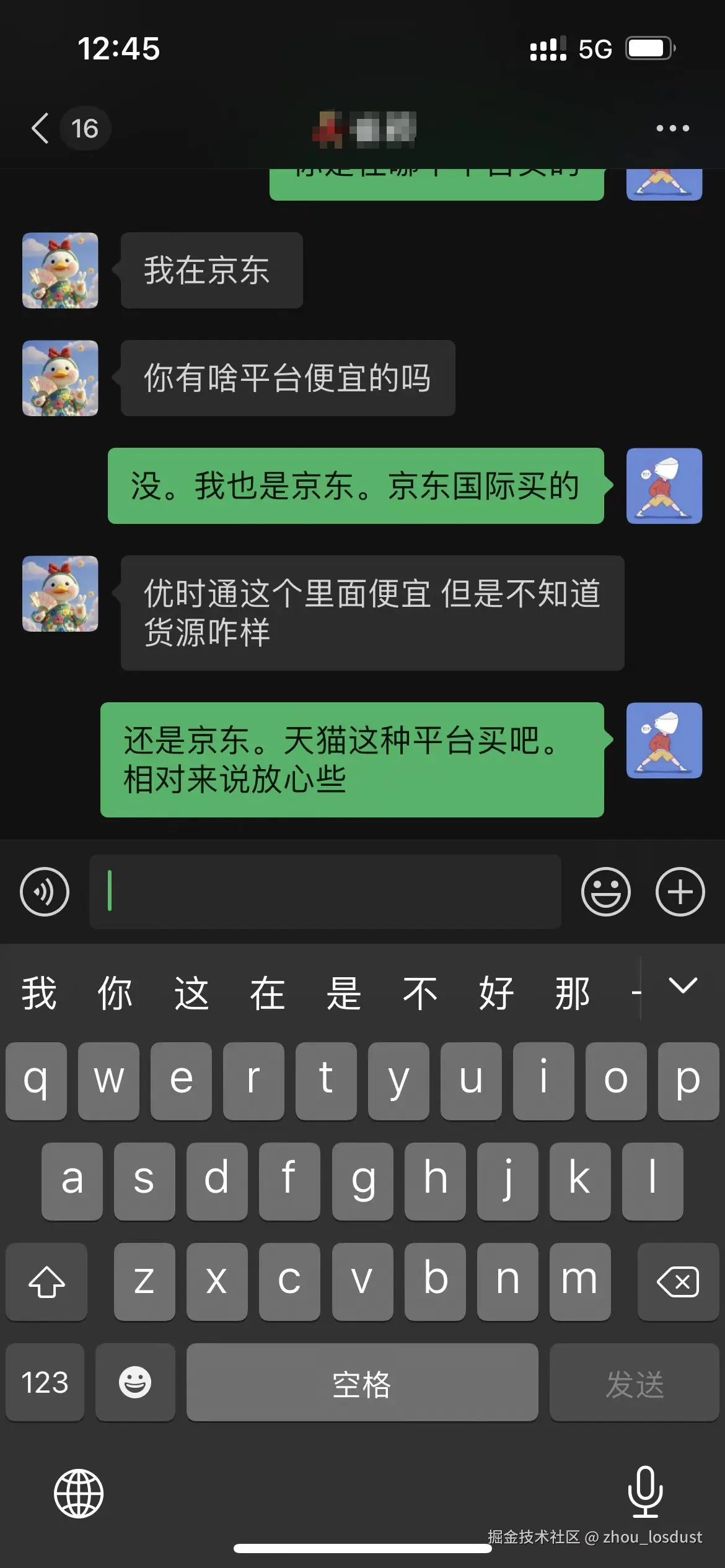Tap the 发送 send key
The width and height of the screenshot is (725, 1568).
coord(634,1382)
